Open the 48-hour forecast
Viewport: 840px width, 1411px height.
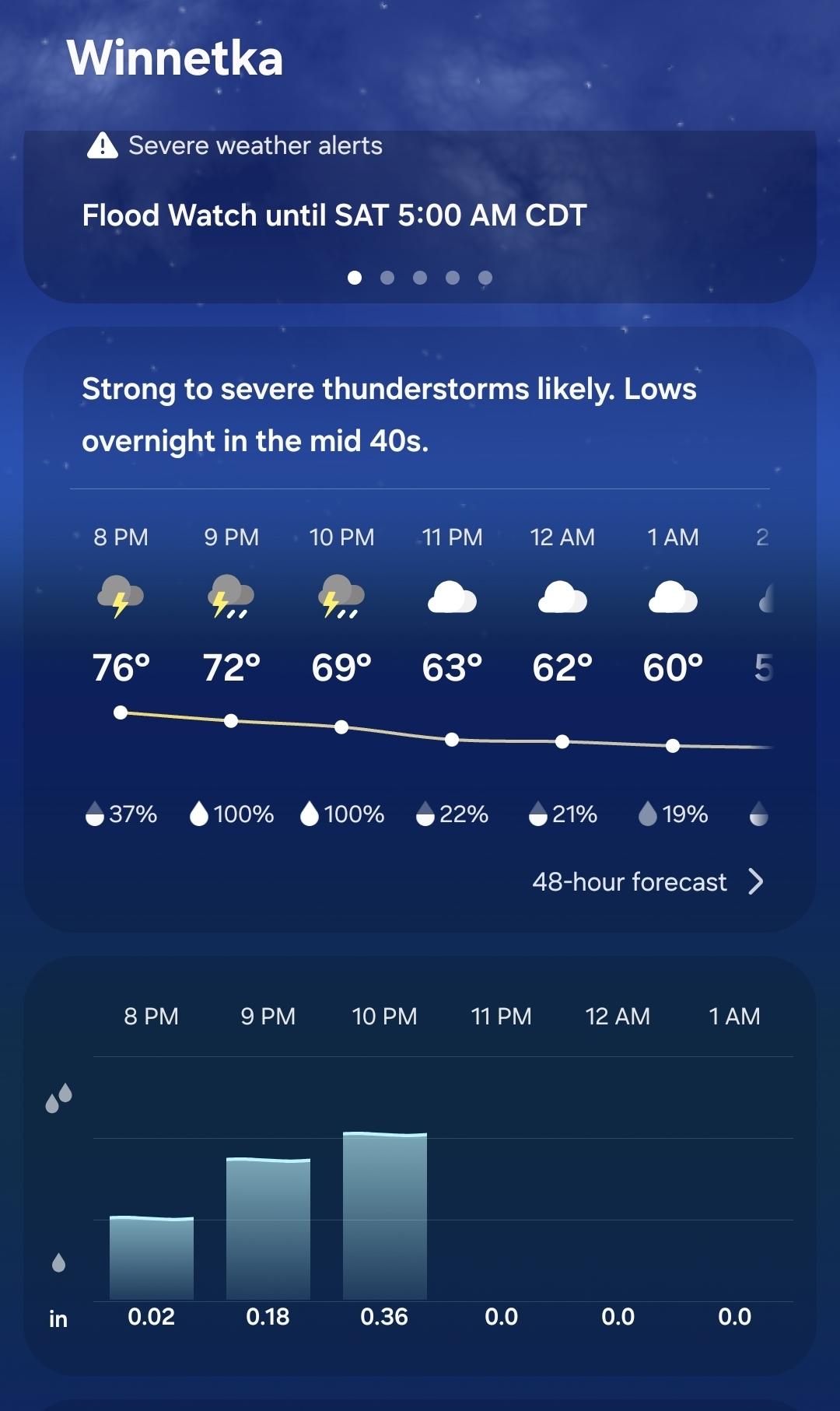(x=647, y=882)
